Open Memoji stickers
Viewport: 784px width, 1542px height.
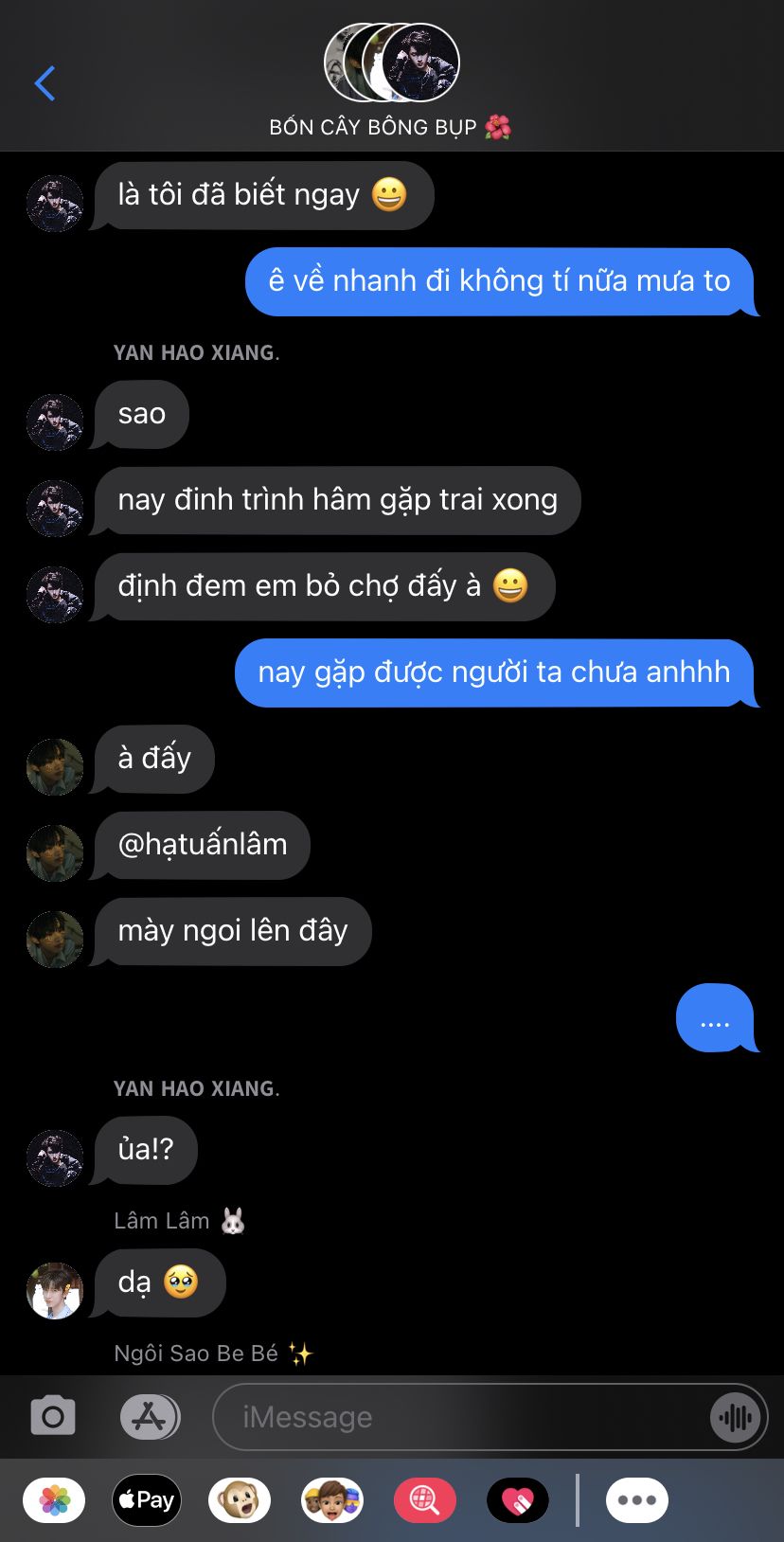(332, 1500)
